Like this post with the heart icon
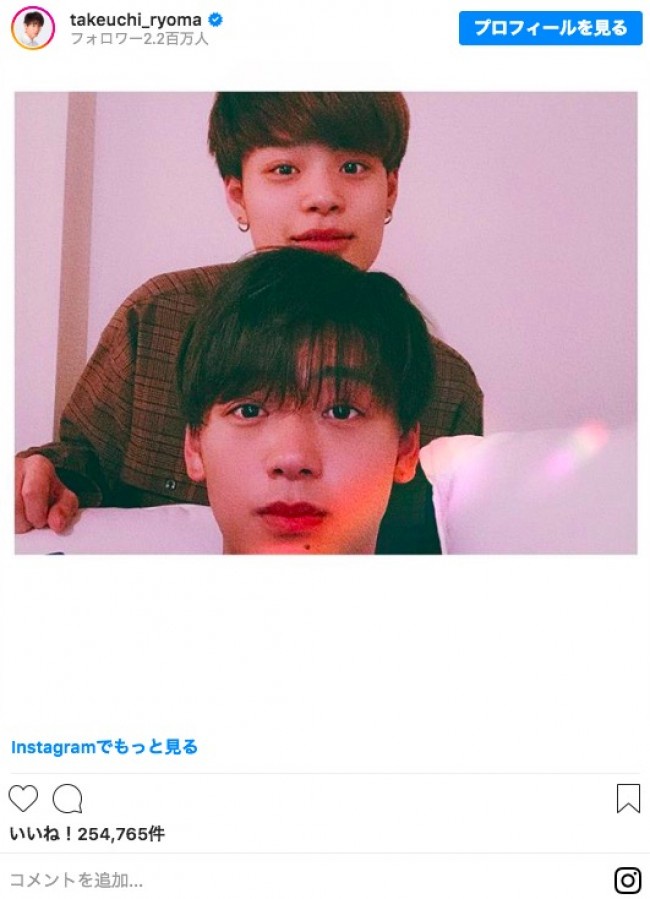 [23, 798]
